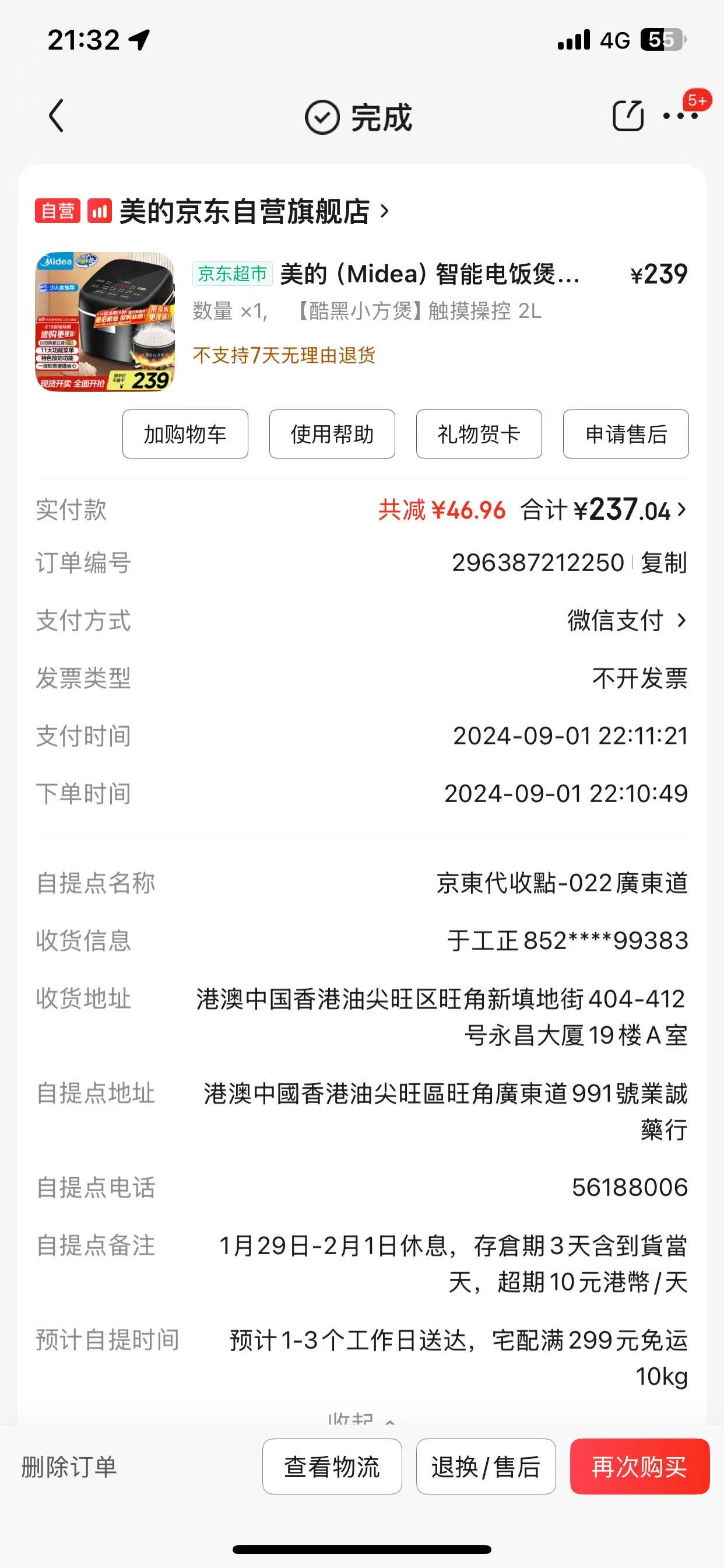The height and width of the screenshot is (1568, 724).
Task: Select the 礼物贺卡 button
Action: 479,434
